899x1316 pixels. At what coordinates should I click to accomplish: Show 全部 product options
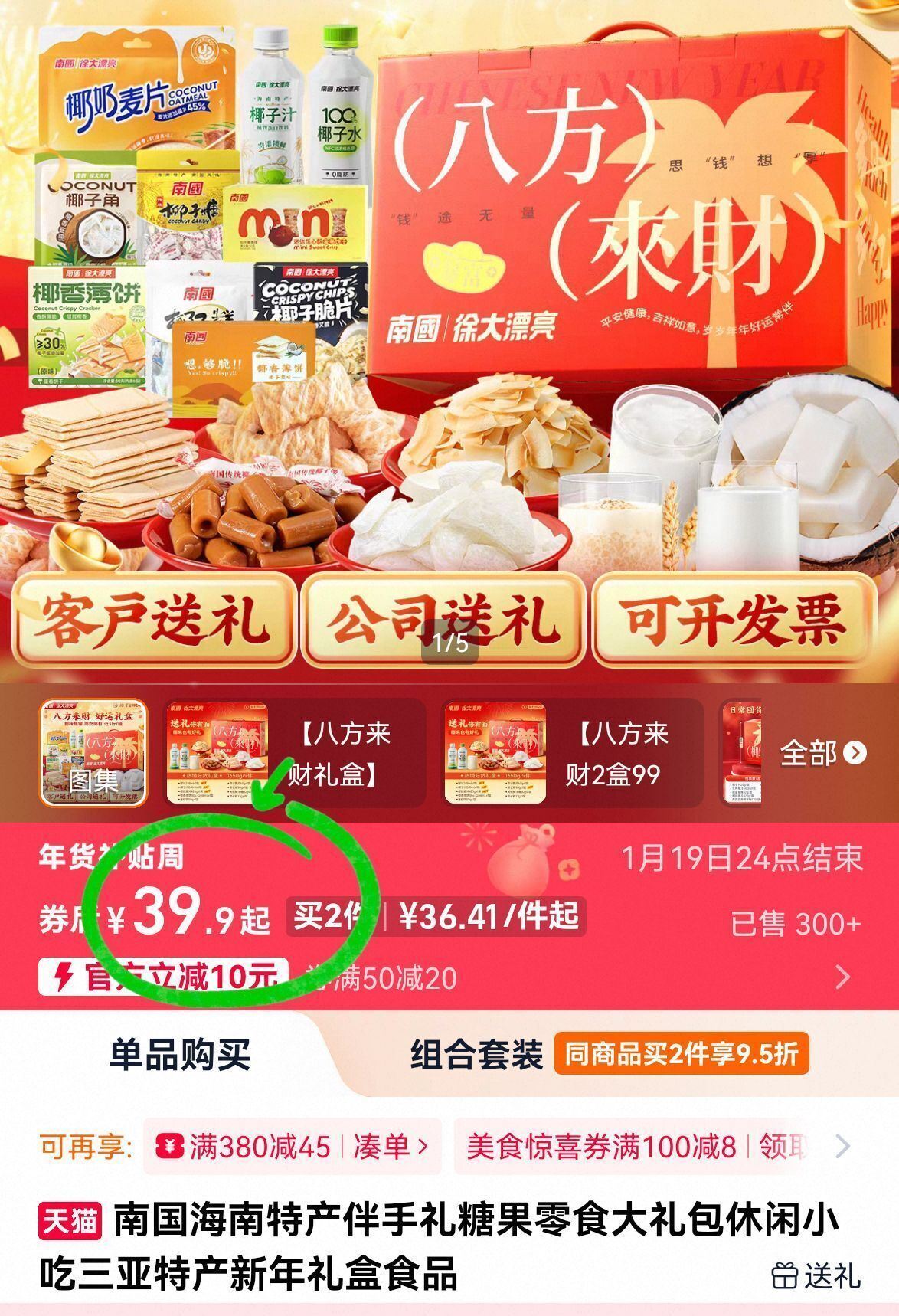(x=822, y=754)
